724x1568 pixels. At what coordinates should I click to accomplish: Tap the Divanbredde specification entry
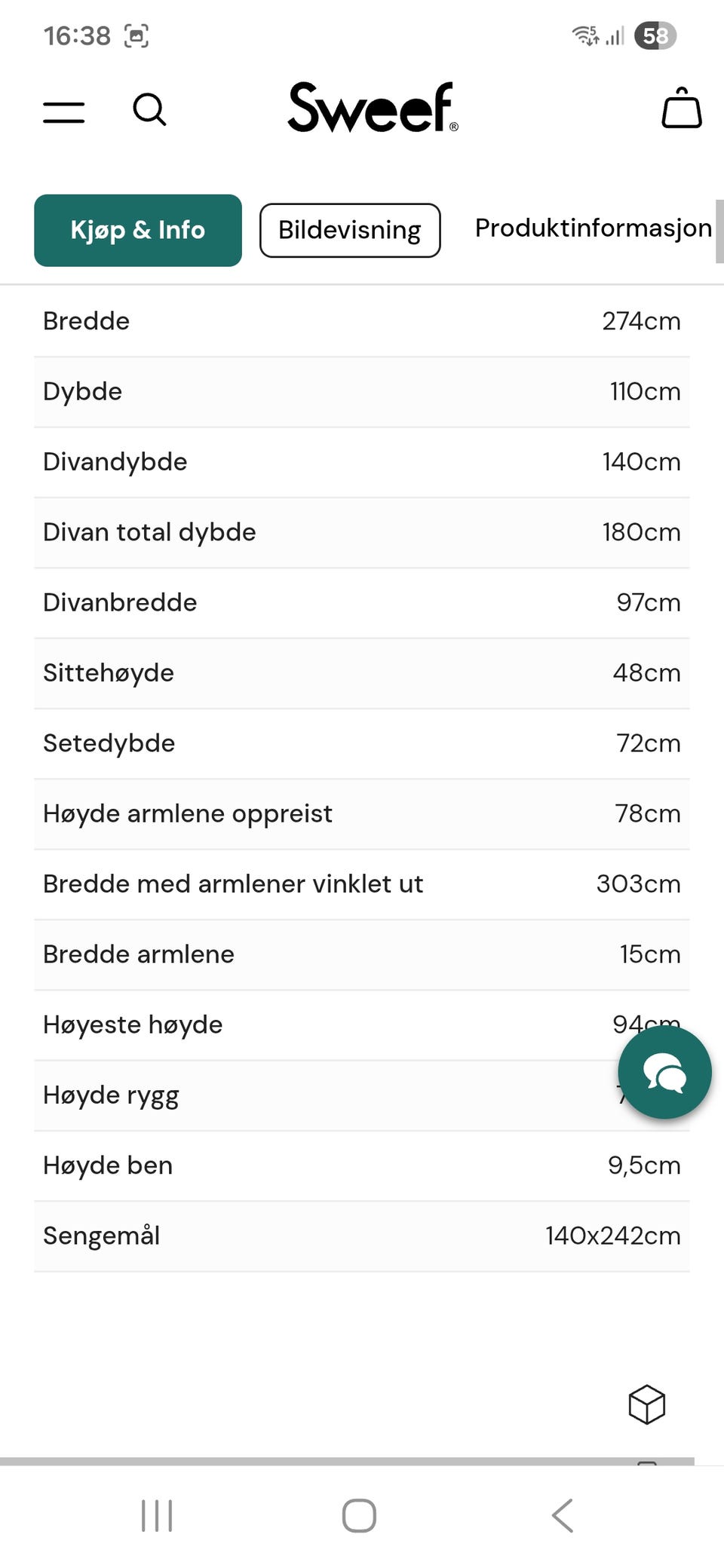click(362, 602)
